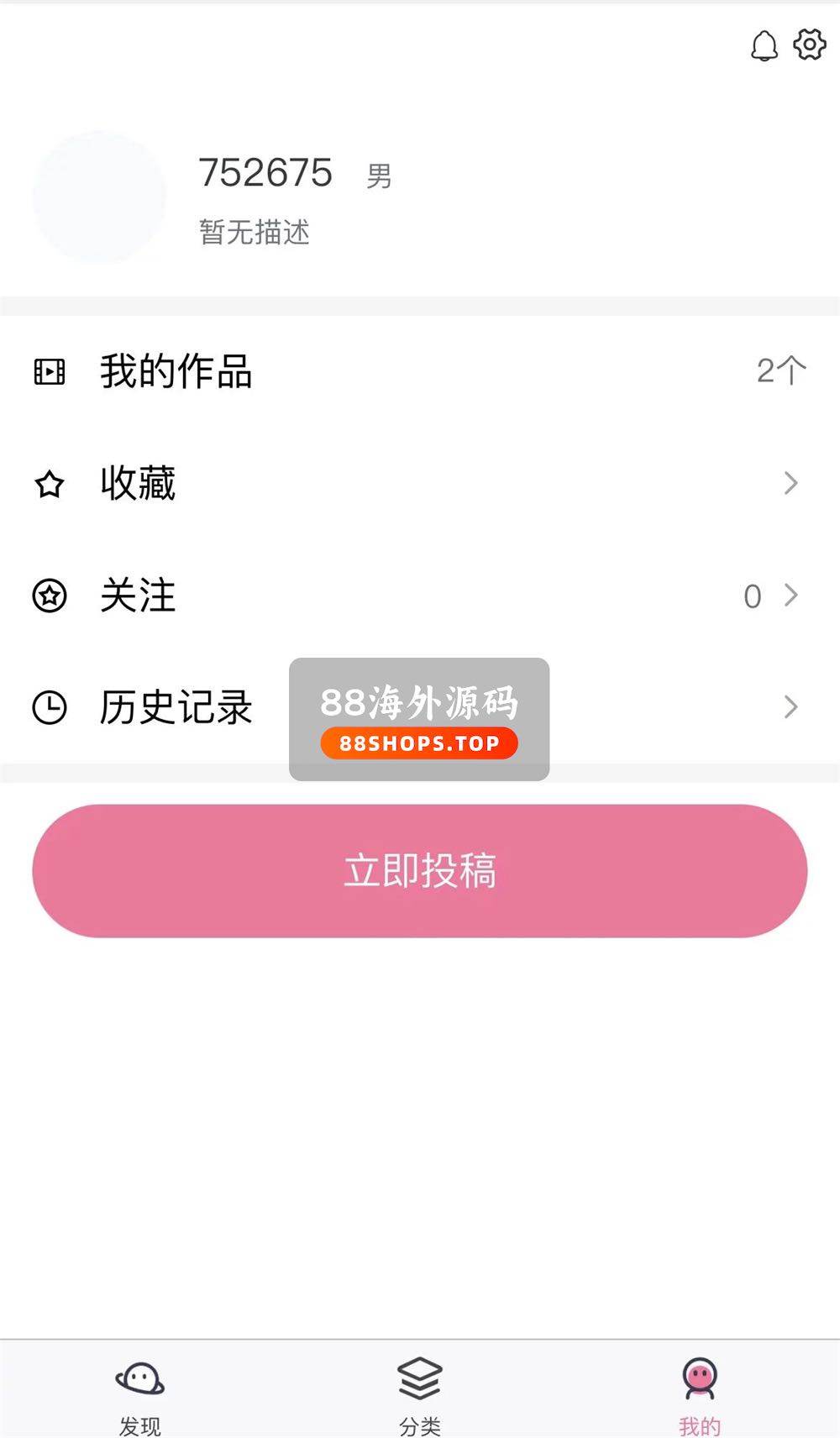Switch to the 分类 categories tab
840x1438 pixels.
click(420, 1389)
